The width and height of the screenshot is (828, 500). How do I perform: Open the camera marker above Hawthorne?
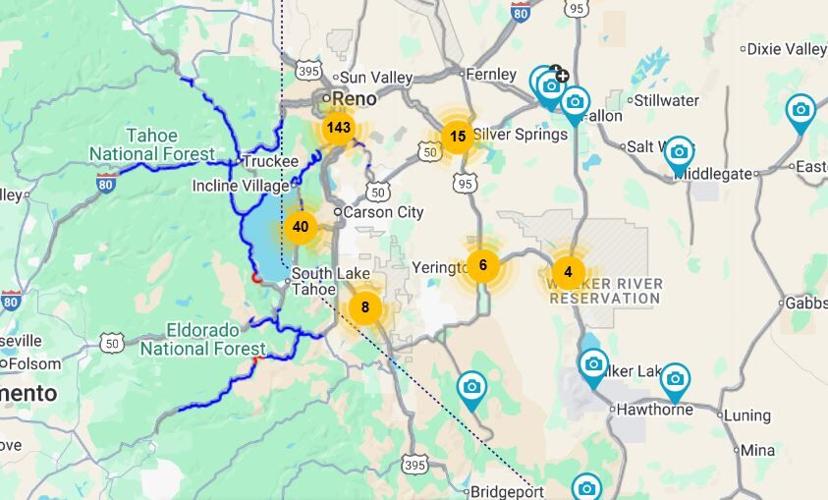tap(675, 378)
